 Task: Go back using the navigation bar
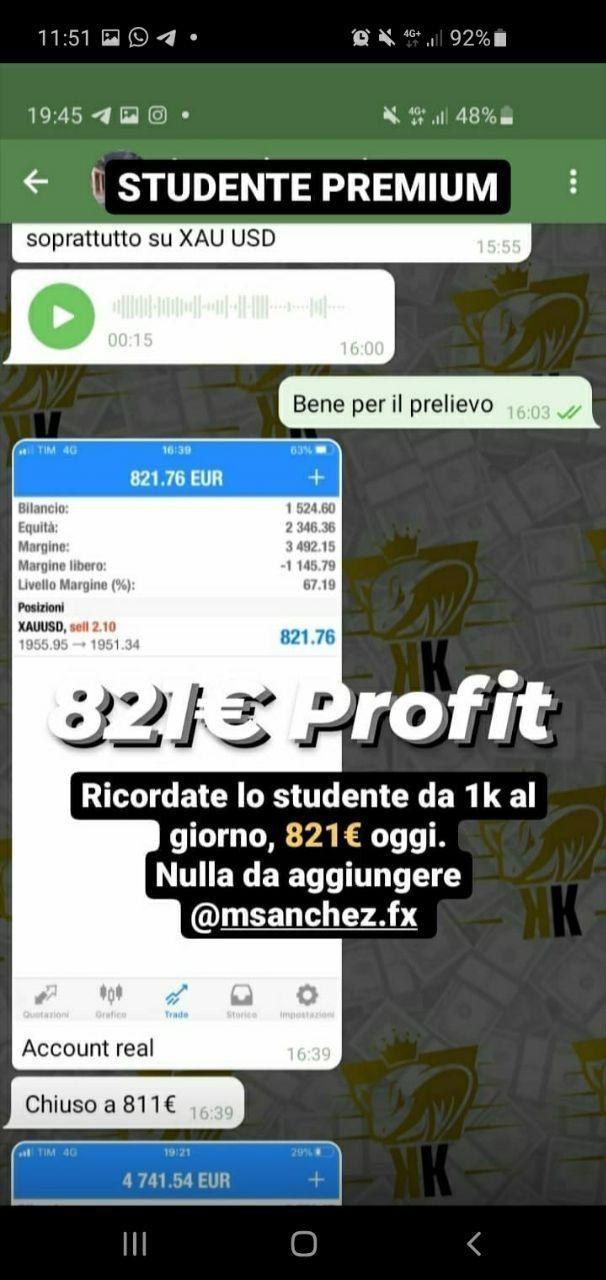(474, 1243)
